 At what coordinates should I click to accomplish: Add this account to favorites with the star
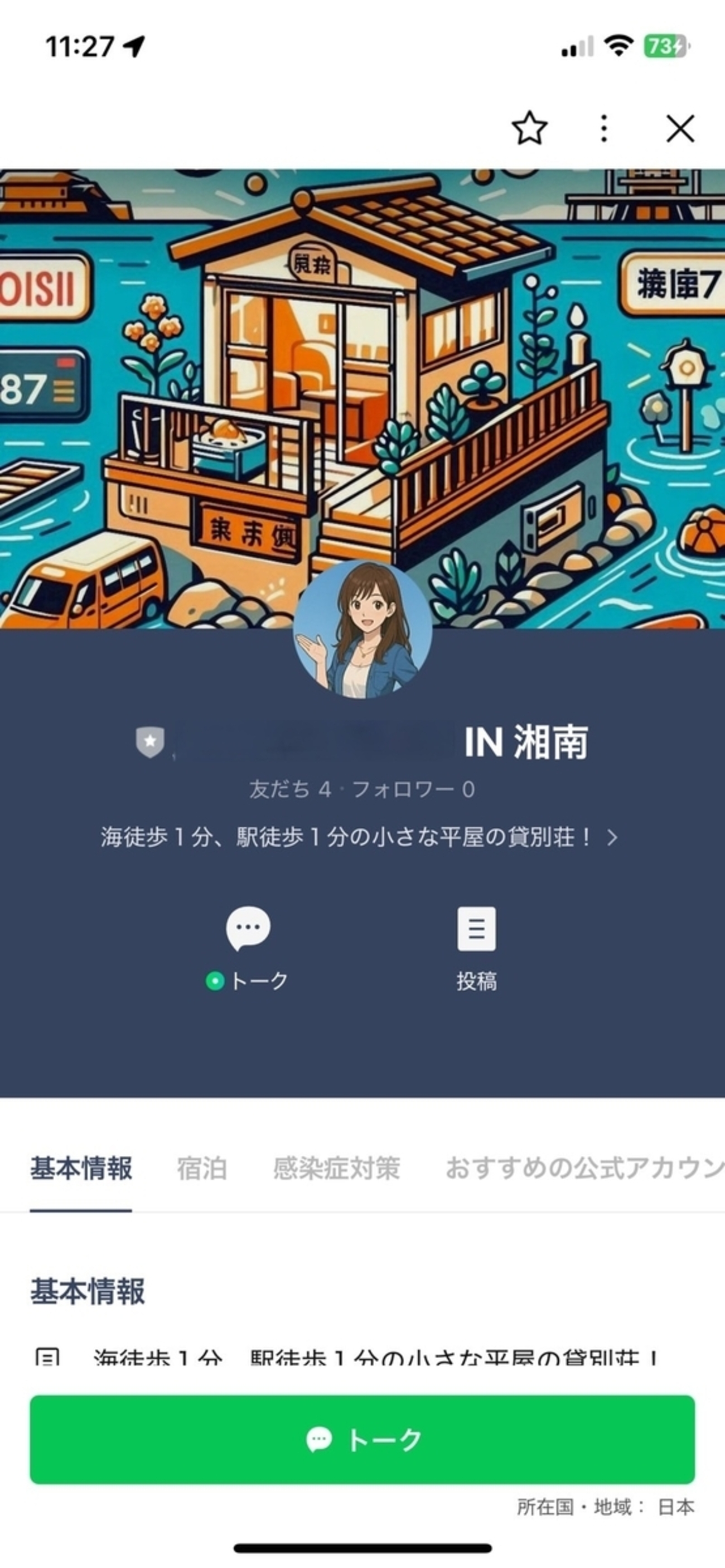click(529, 128)
